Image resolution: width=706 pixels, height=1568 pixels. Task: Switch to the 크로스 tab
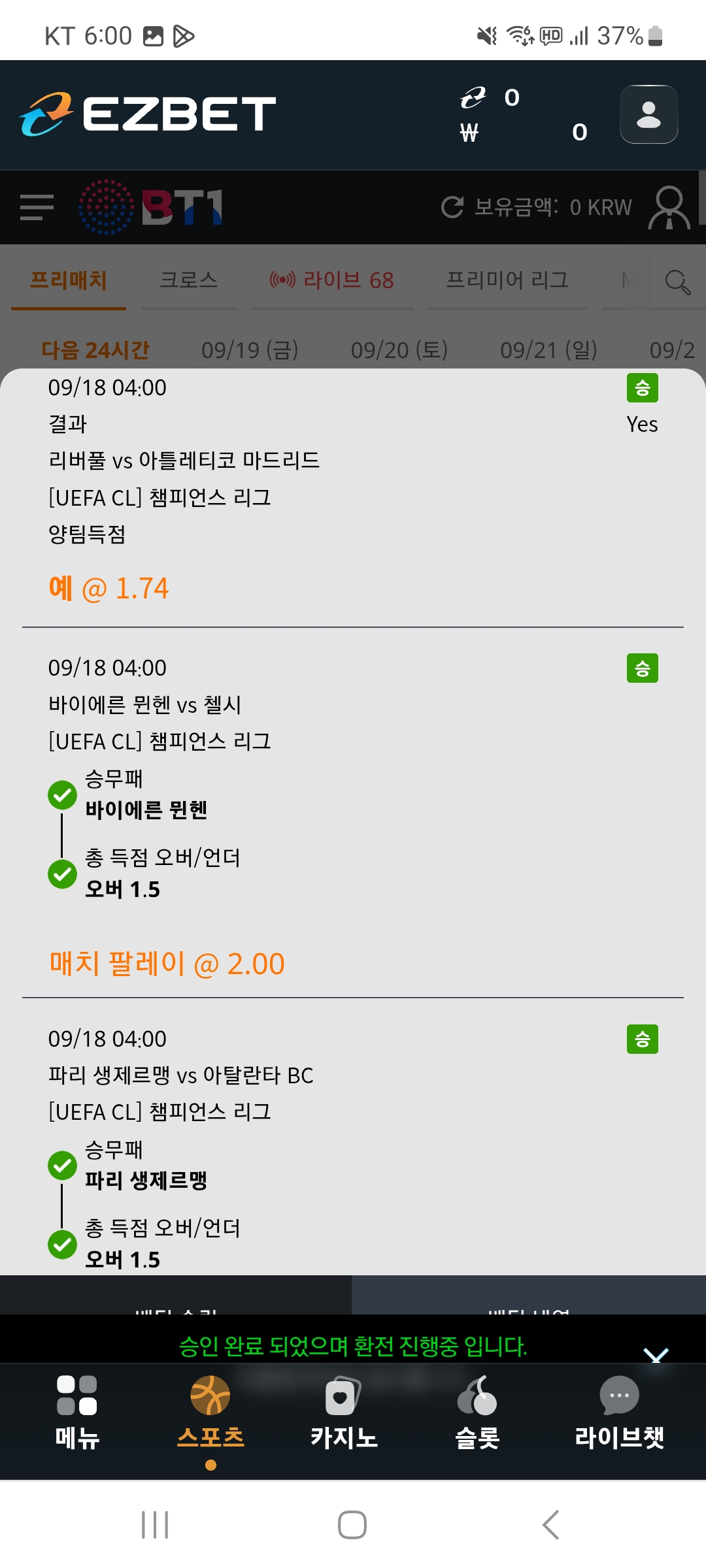pos(188,280)
